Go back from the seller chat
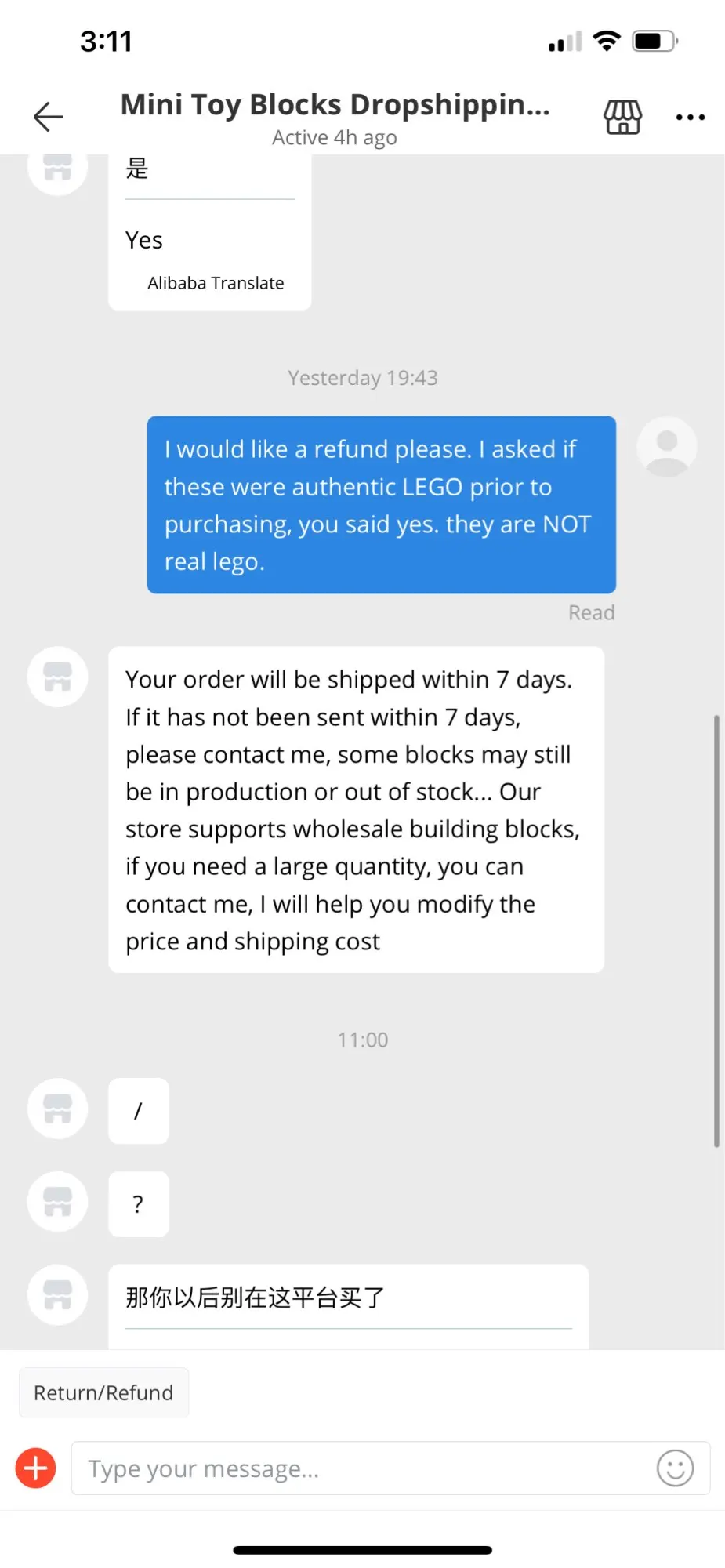The image size is (725, 1568). click(48, 117)
